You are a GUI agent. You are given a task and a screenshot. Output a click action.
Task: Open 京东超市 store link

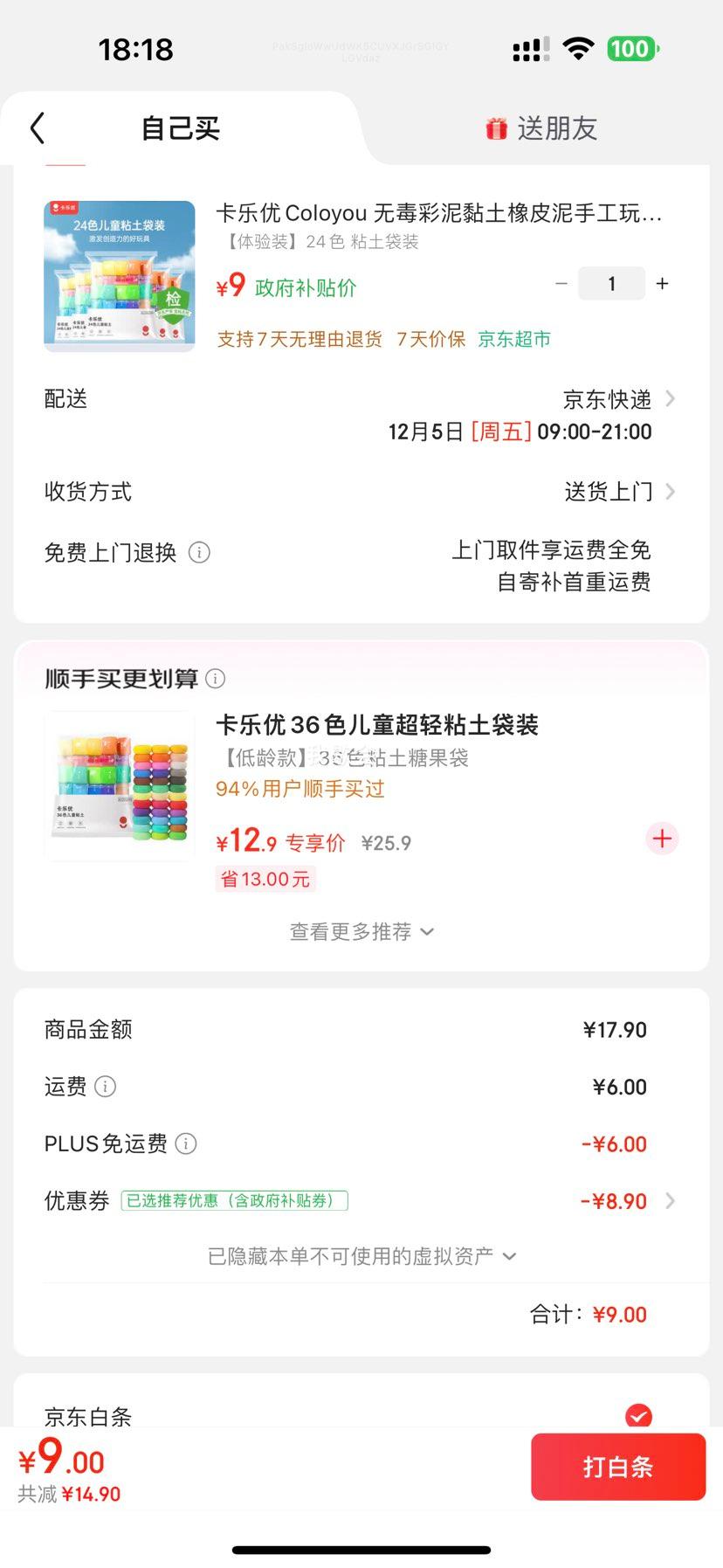tap(513, 338)
